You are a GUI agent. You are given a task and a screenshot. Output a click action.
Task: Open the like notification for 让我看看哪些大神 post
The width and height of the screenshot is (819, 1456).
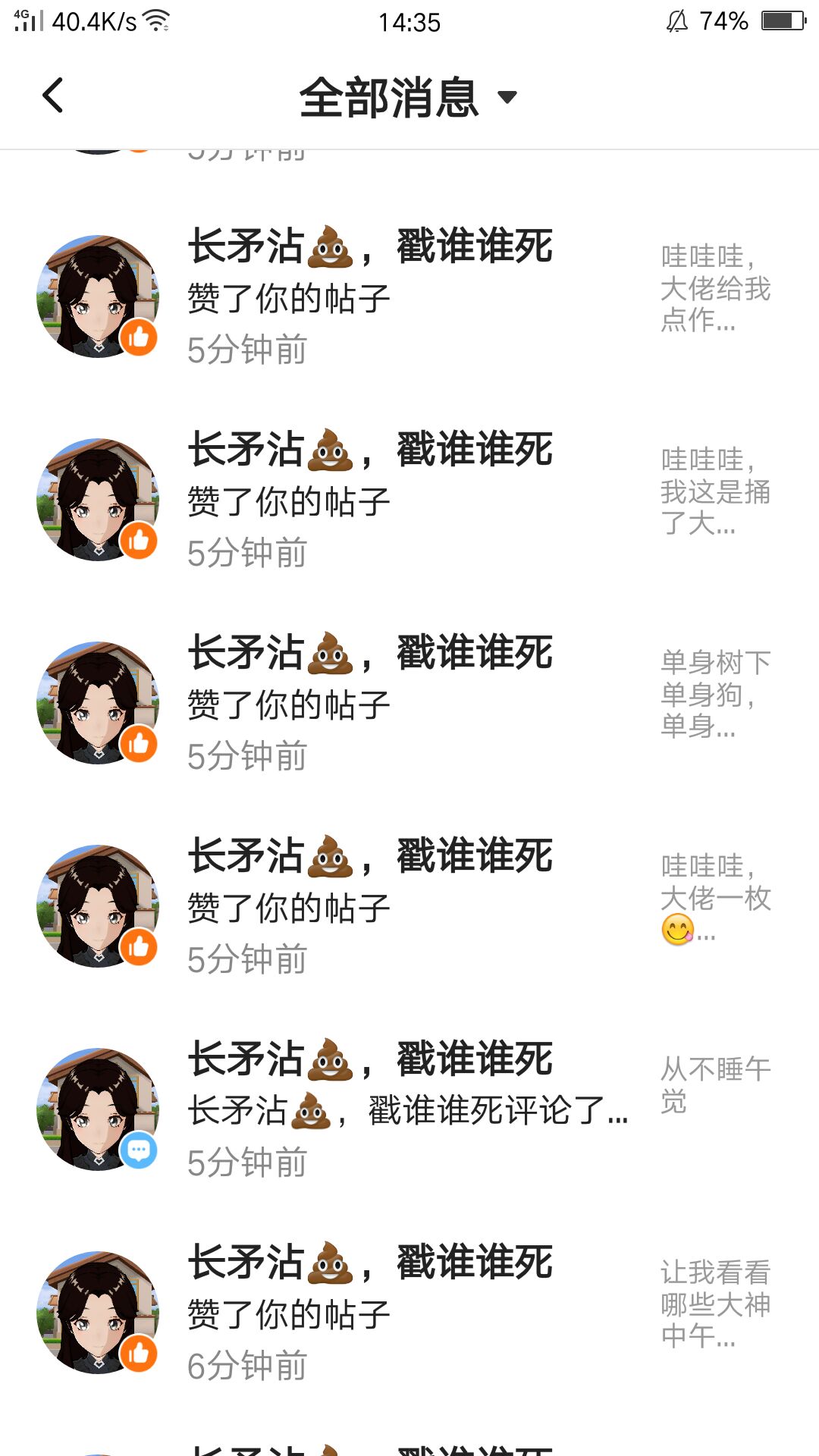click(409, 1313)
